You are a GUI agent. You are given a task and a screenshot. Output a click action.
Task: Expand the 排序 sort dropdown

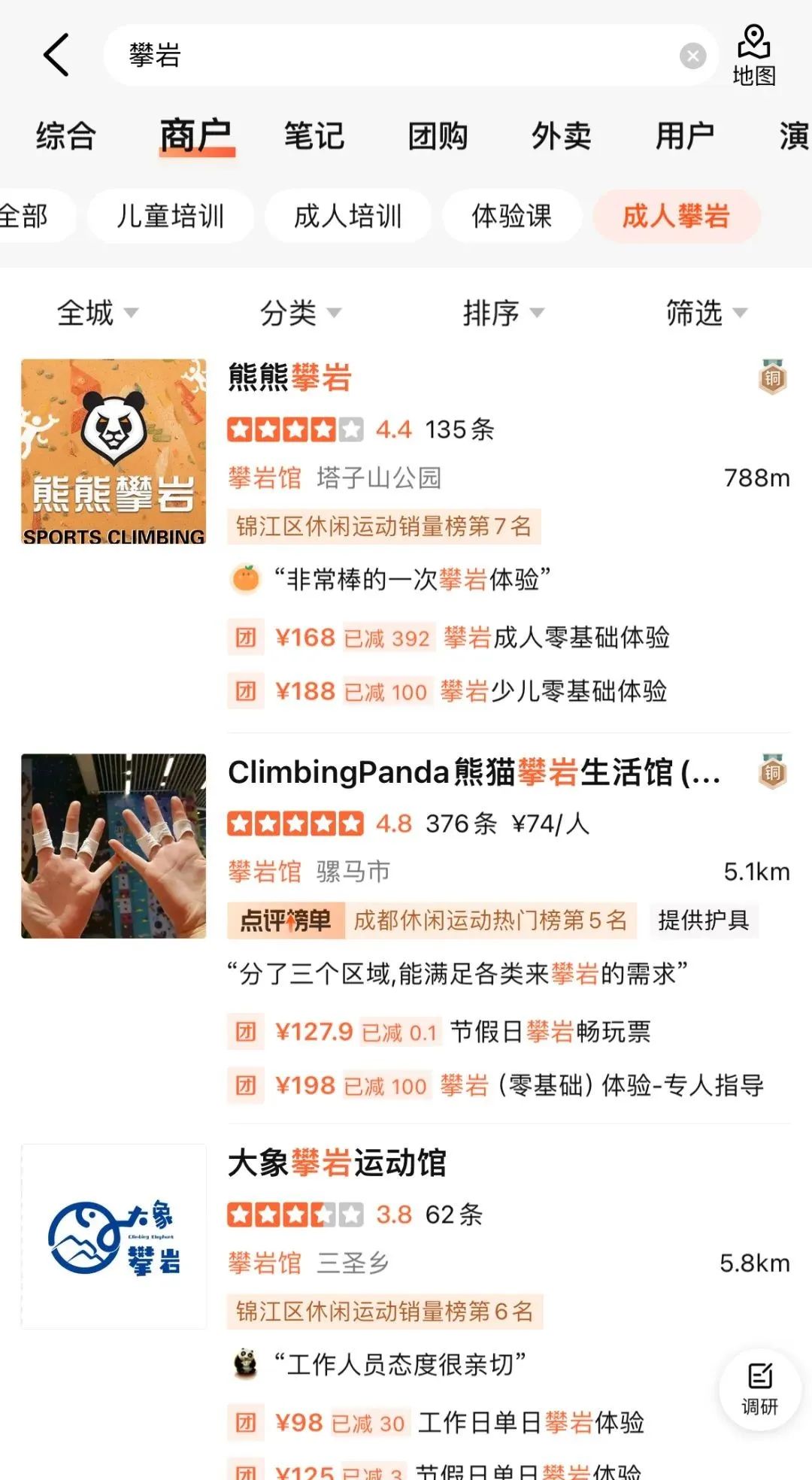pyautogui.click(x=504, y=313)
